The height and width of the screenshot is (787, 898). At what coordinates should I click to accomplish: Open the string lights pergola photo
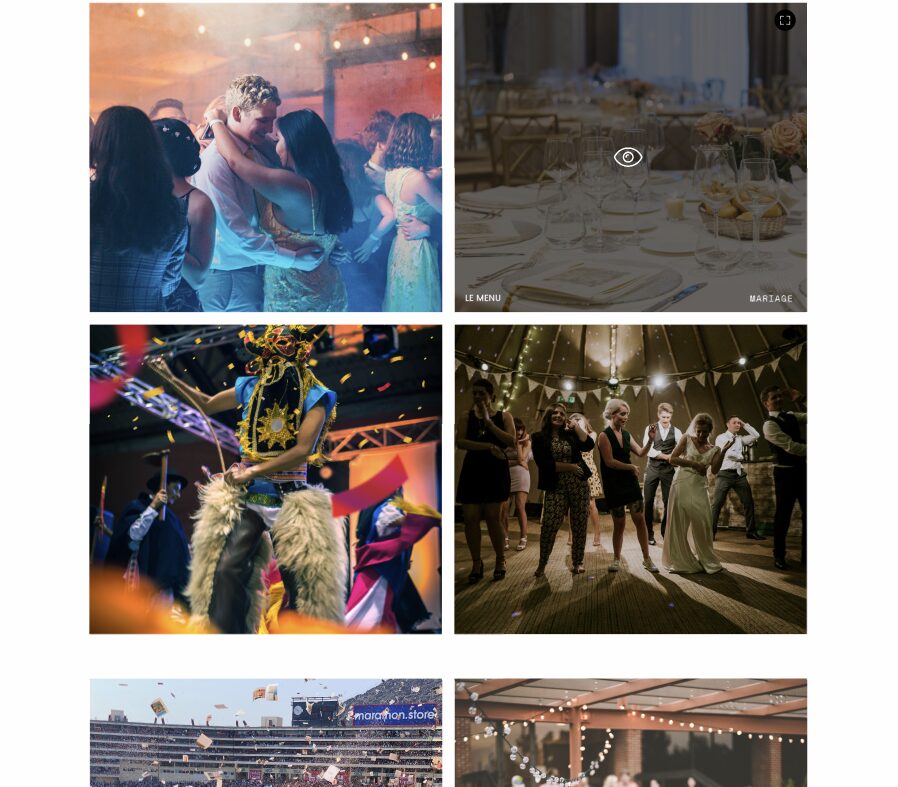click(x=630, y=732)
